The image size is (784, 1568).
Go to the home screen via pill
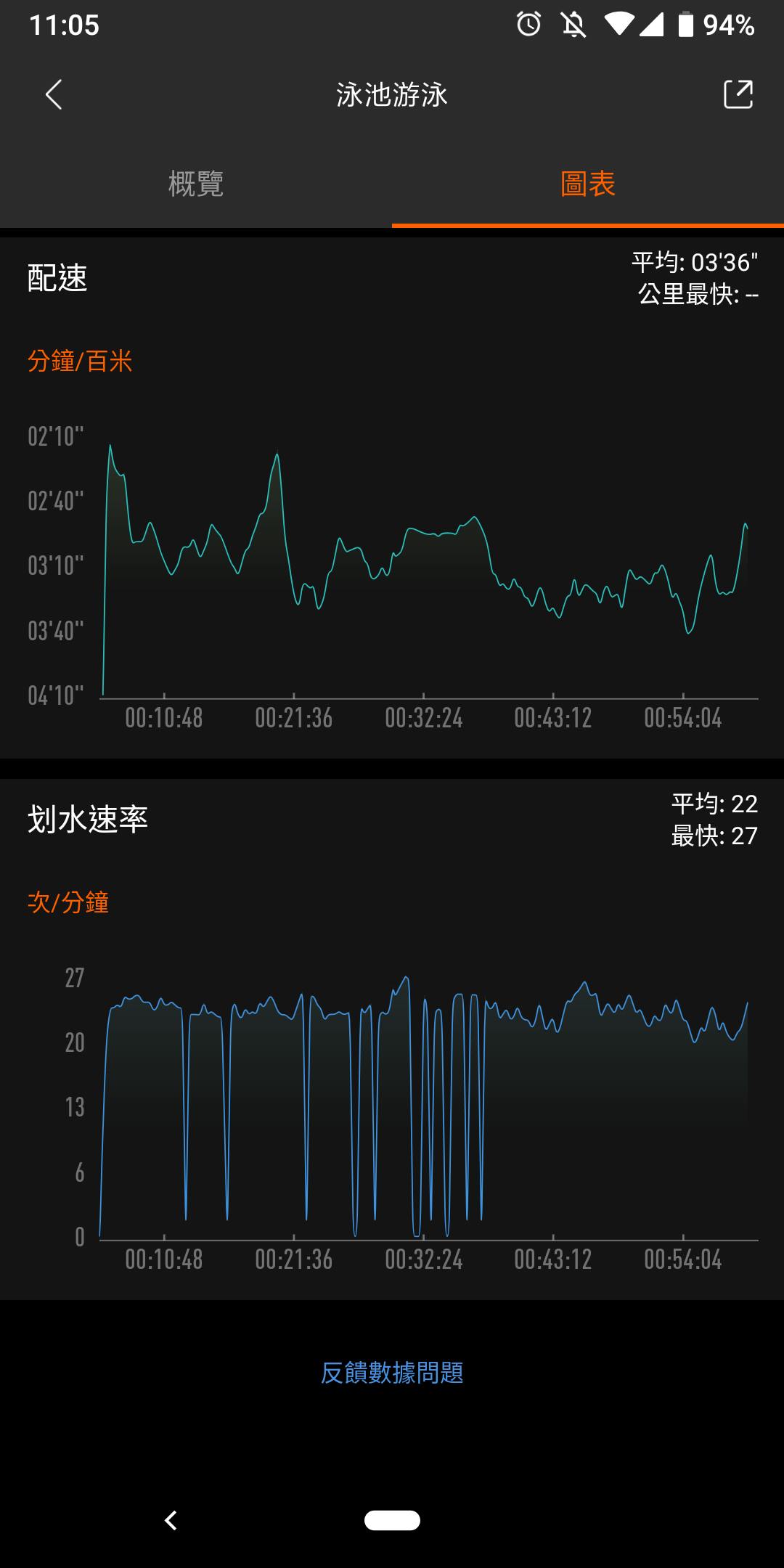392,1520
